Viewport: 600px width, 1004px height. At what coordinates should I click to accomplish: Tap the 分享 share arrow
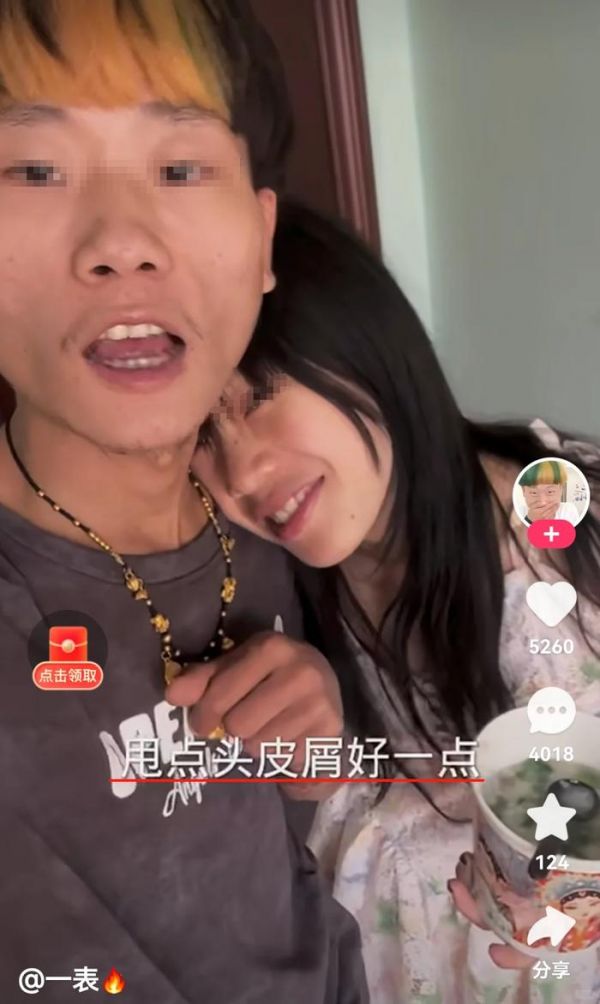(551, 928)
